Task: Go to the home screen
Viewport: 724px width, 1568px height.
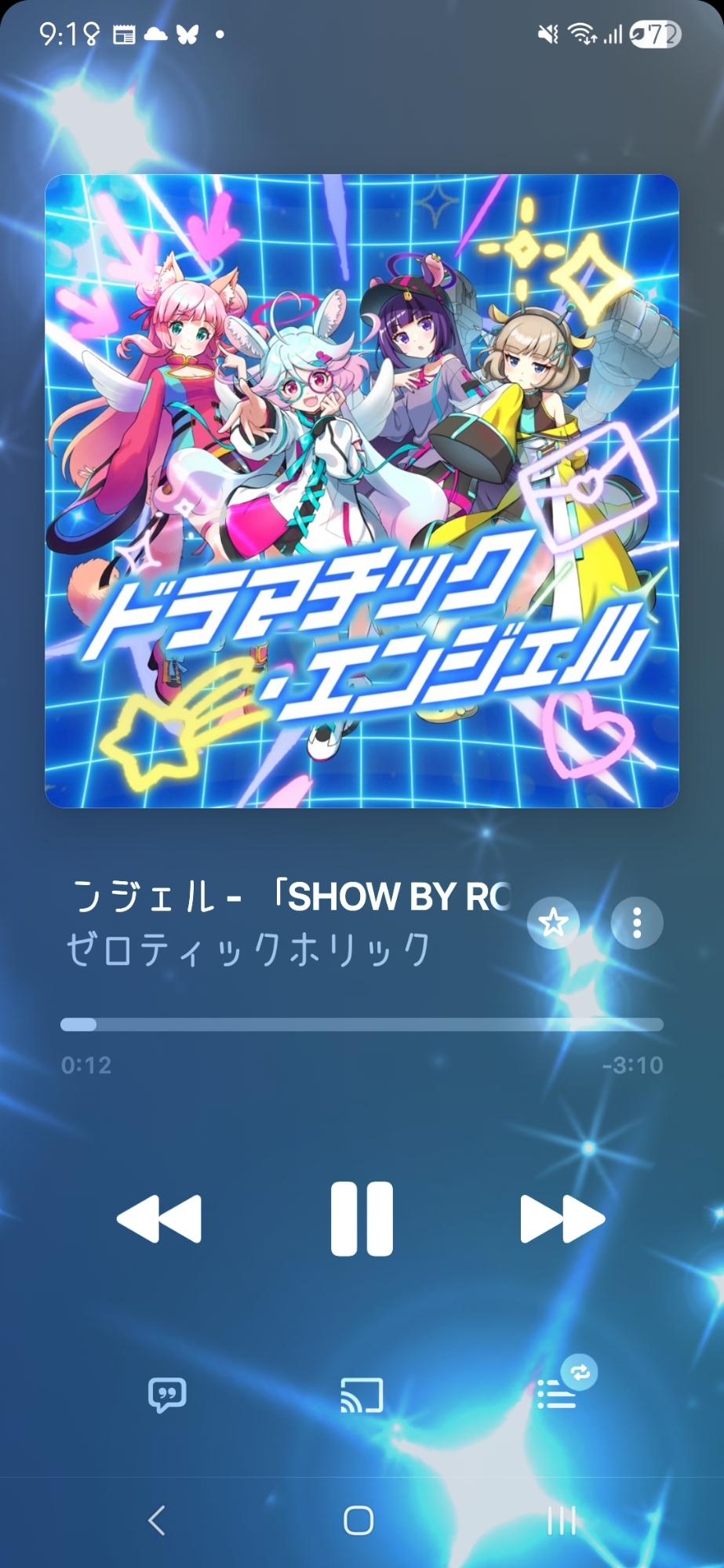Action: click(358, 1520)
